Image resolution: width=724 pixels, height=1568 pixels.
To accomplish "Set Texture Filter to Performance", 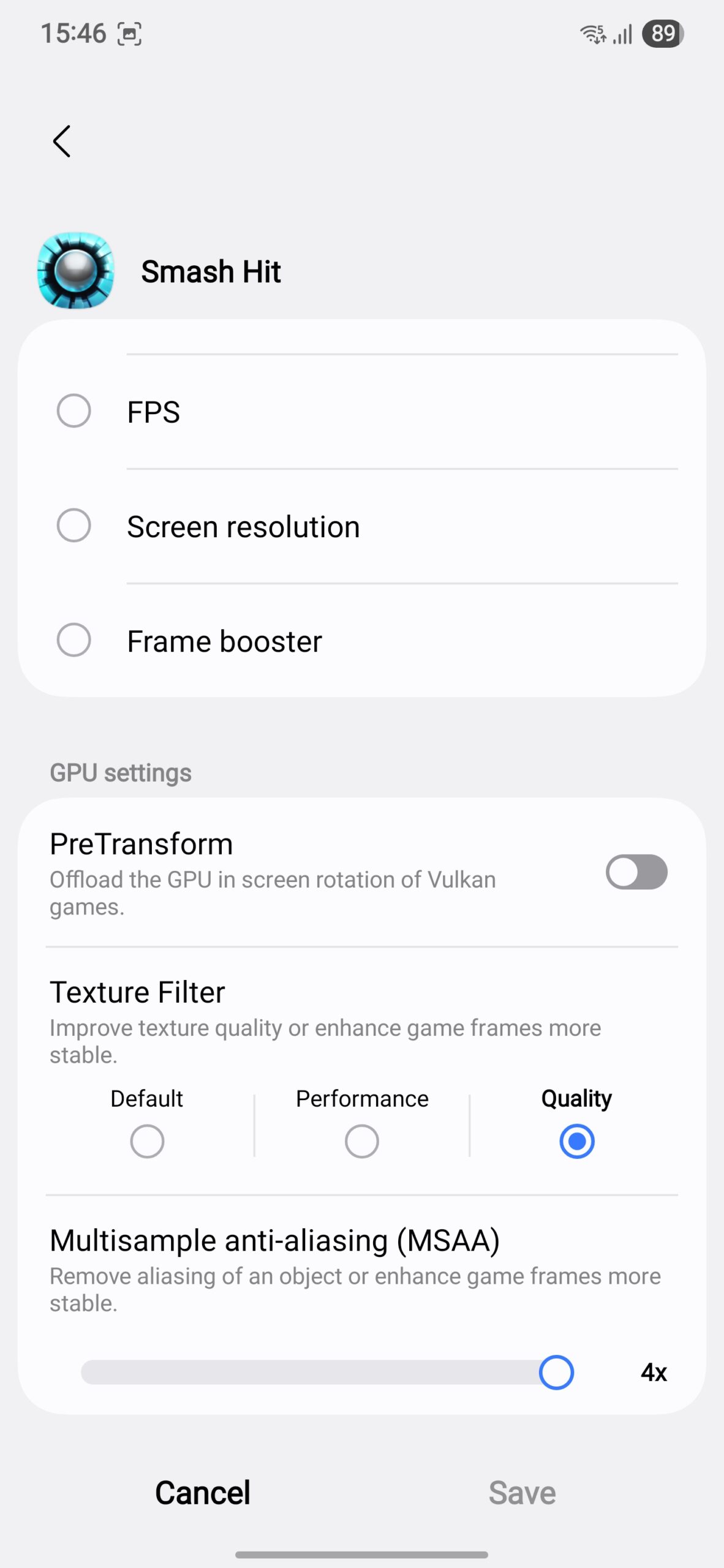I will 361,1140.
